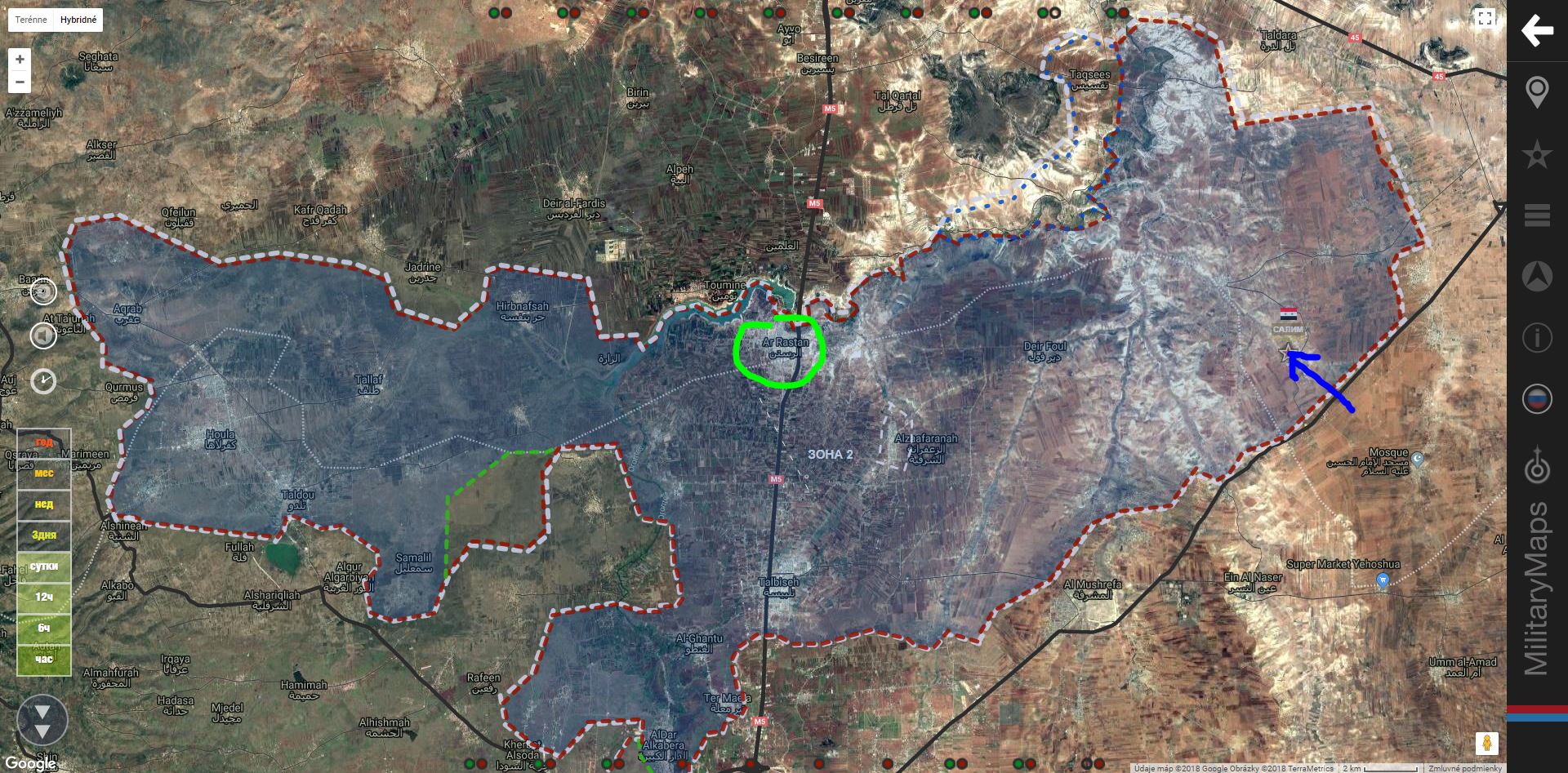Screen dimensions: 1568x773
Task: Open the info icon
Action: pyautogui.click(x=1537, y=338)
